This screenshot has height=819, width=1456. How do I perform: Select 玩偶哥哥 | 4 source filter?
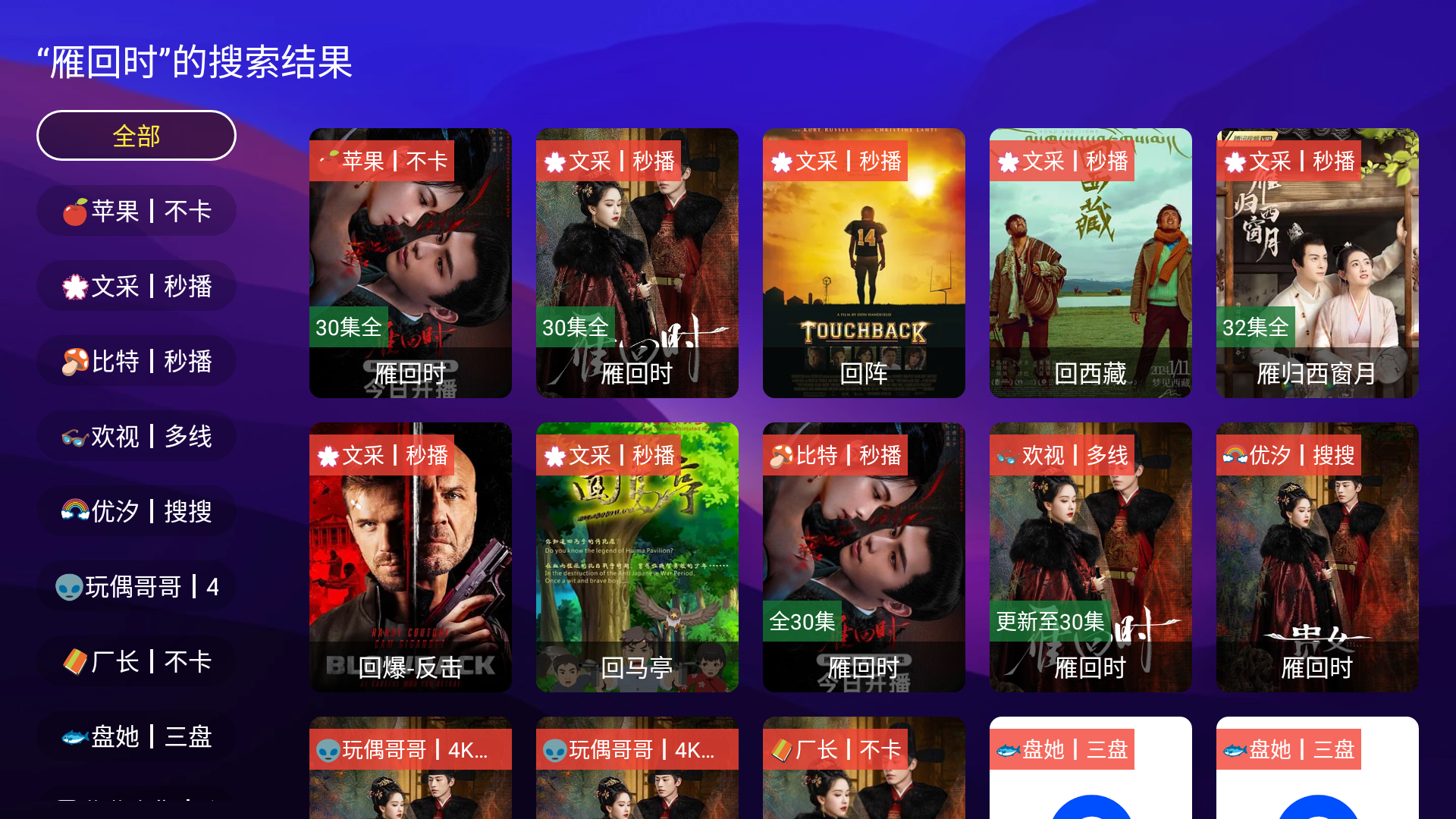pyautogui.click(x=136, y=586)
